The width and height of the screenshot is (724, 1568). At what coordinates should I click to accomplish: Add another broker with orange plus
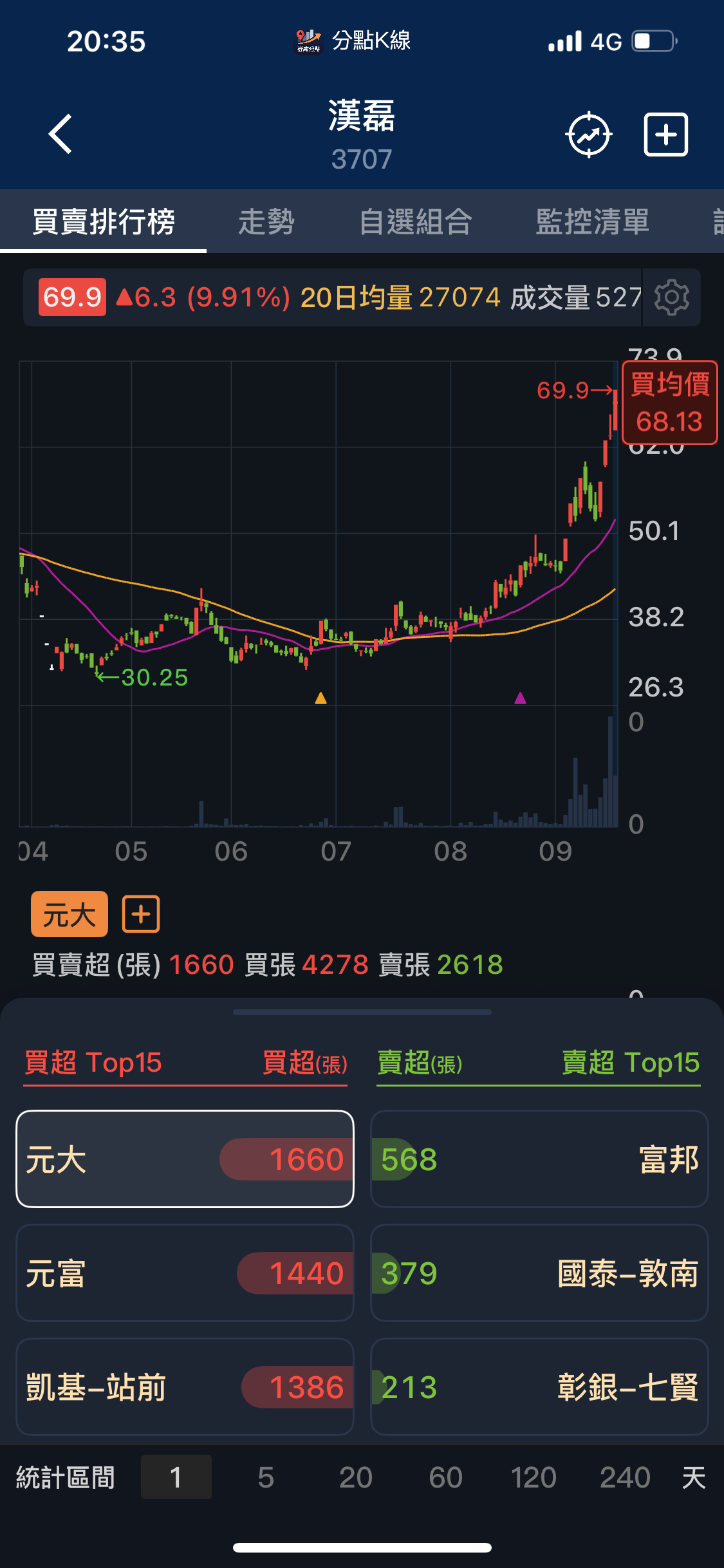pos(141,914)
